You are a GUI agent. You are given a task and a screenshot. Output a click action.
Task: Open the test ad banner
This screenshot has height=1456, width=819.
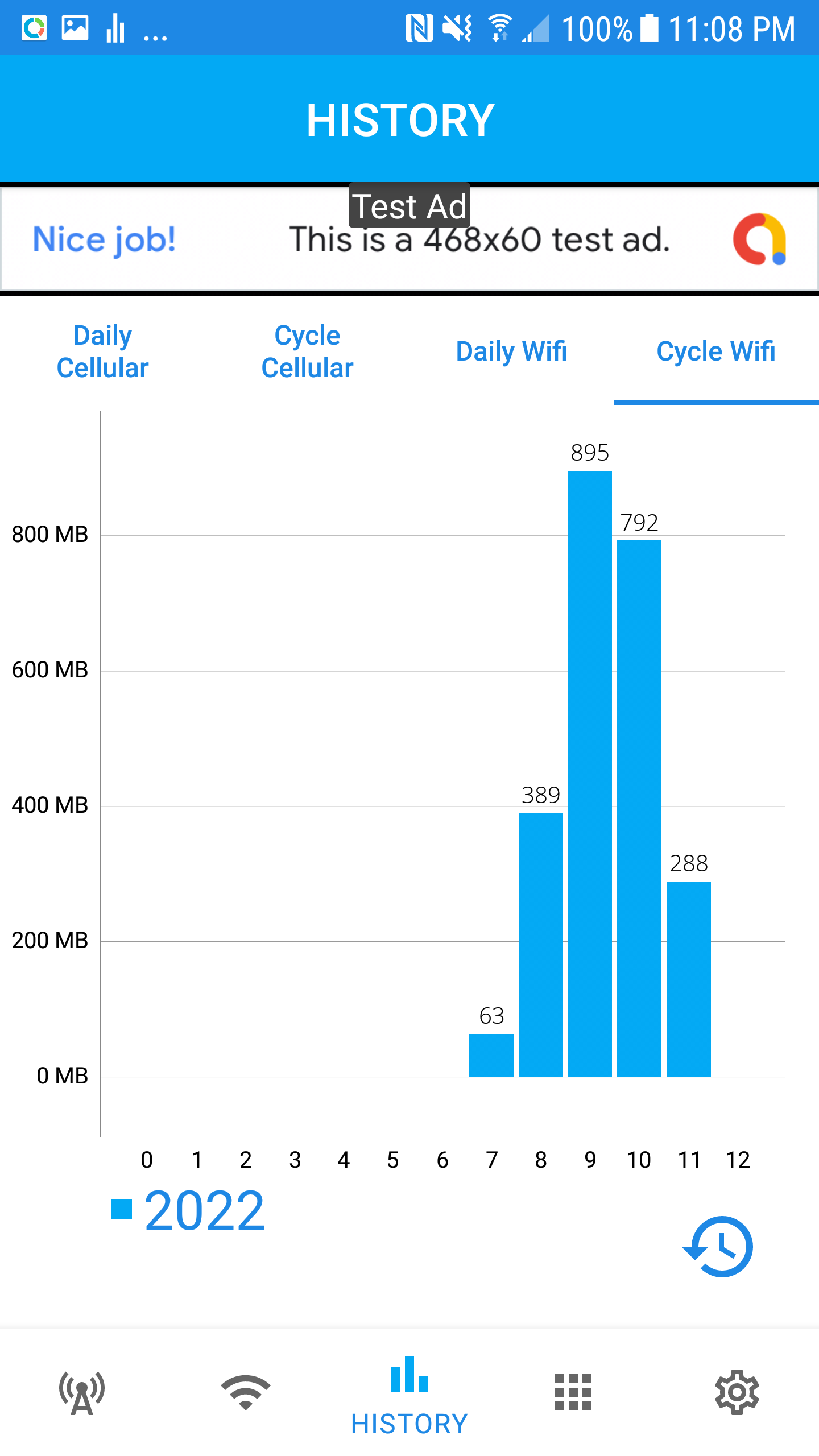click(x=409, y=239)
